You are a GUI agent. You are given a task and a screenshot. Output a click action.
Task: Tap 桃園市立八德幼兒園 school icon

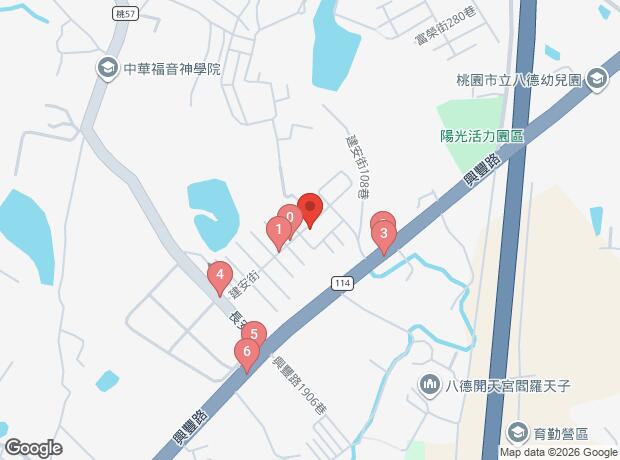(596, 77)
